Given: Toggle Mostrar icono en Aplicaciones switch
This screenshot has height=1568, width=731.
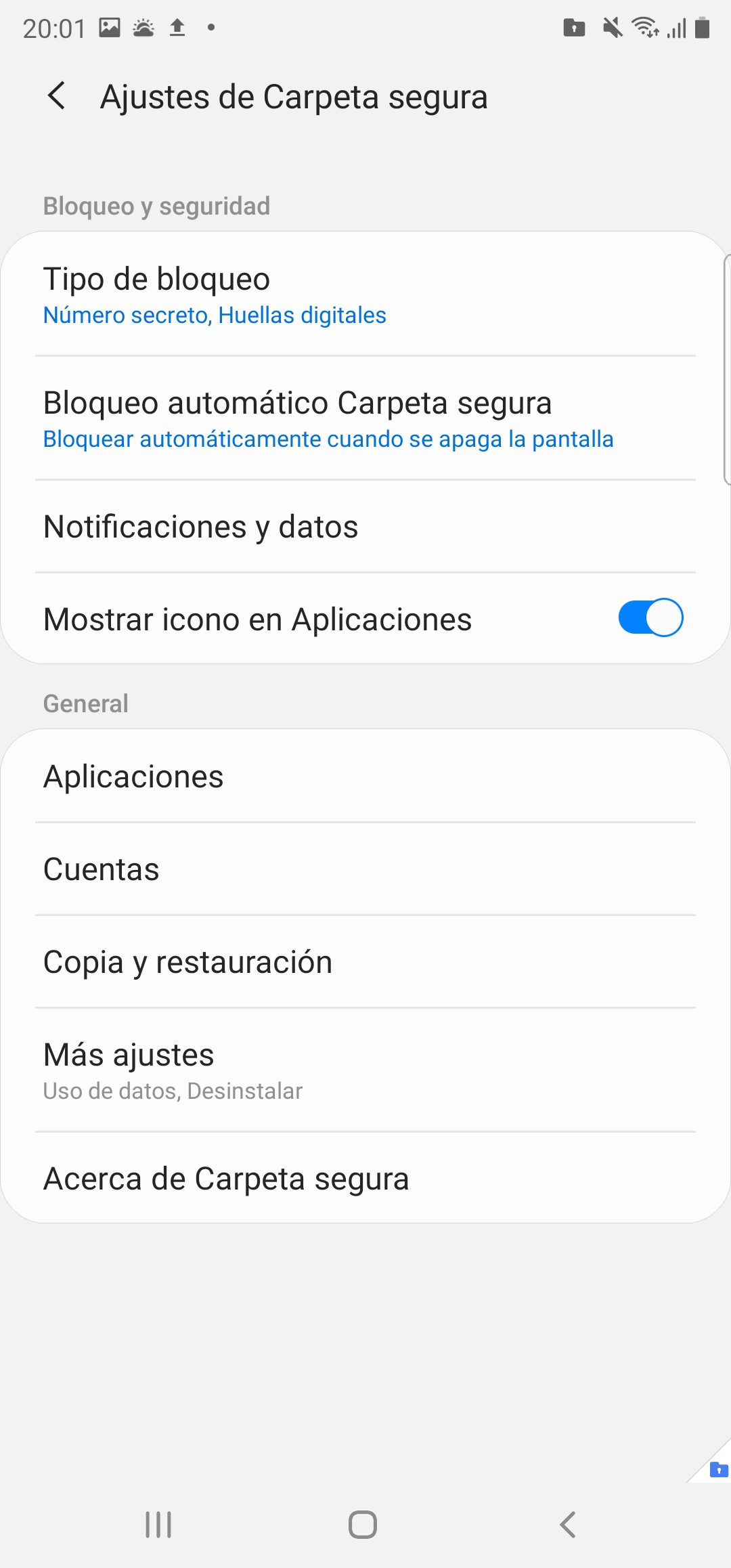Looking at the screenshot, I should coord(650,617).
